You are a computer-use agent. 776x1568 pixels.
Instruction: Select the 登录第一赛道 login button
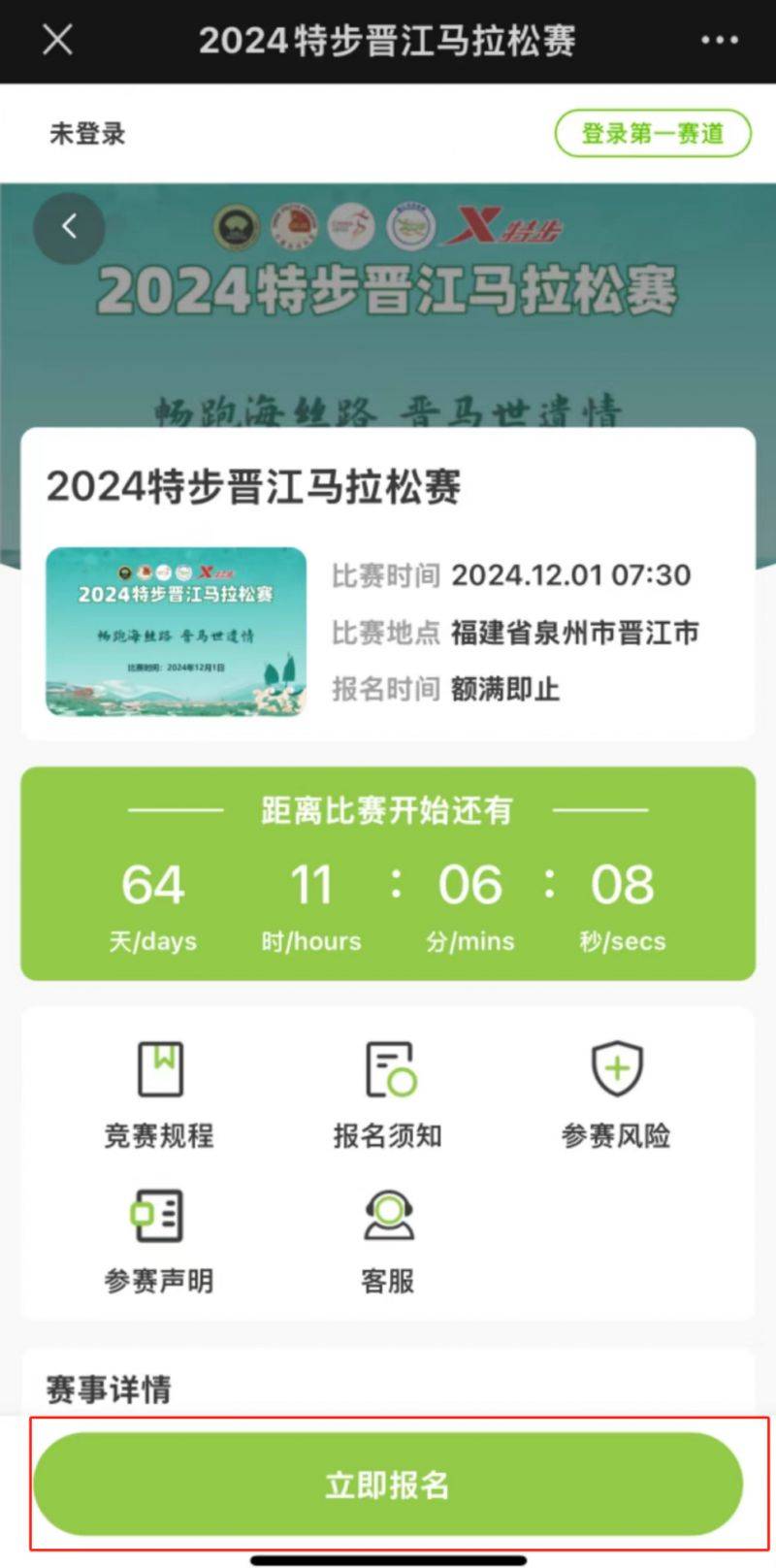pyautogui.click(x=652, y=132)
